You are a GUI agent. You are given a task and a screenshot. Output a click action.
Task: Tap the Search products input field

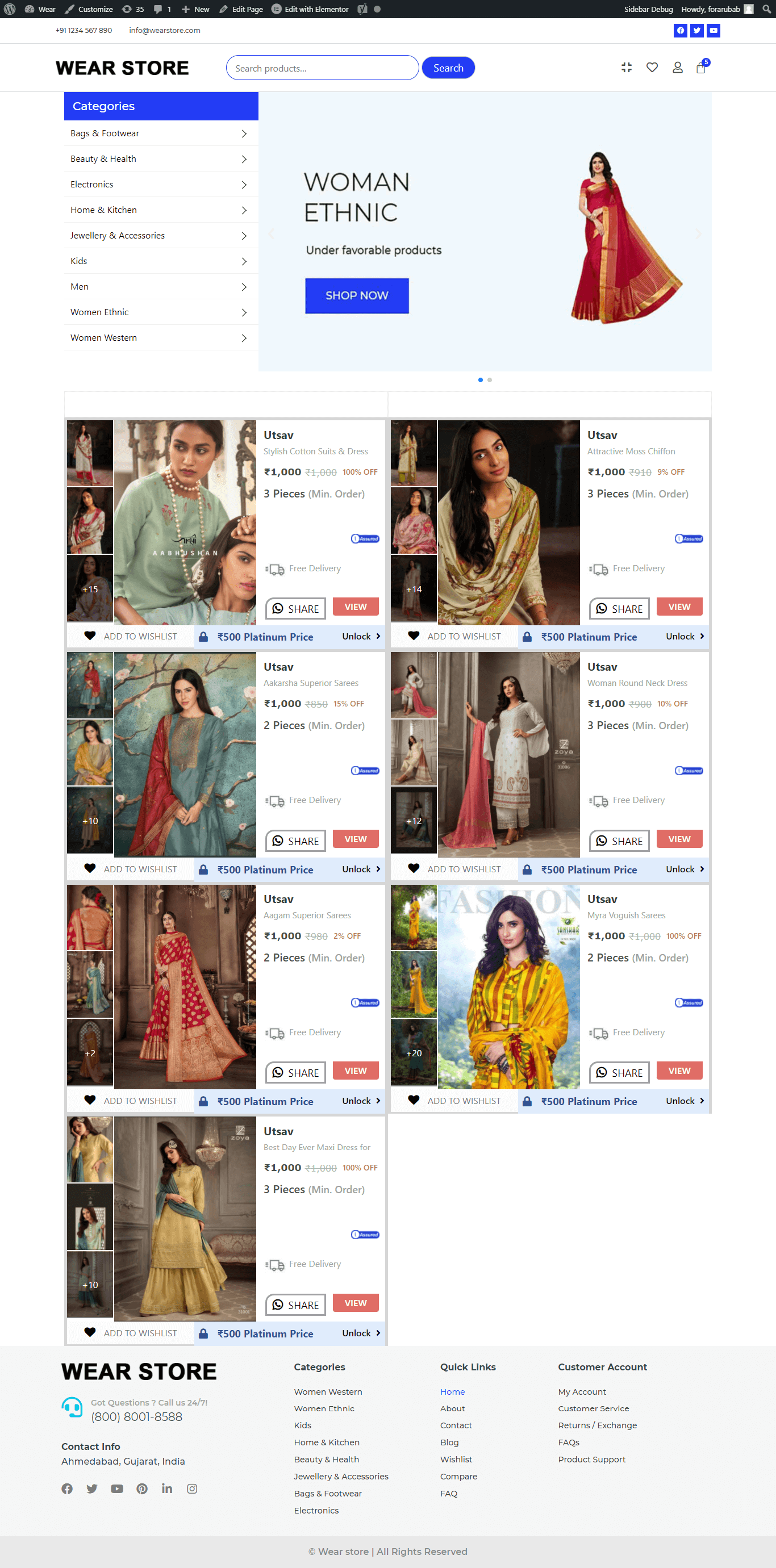(x=322, y=68)
